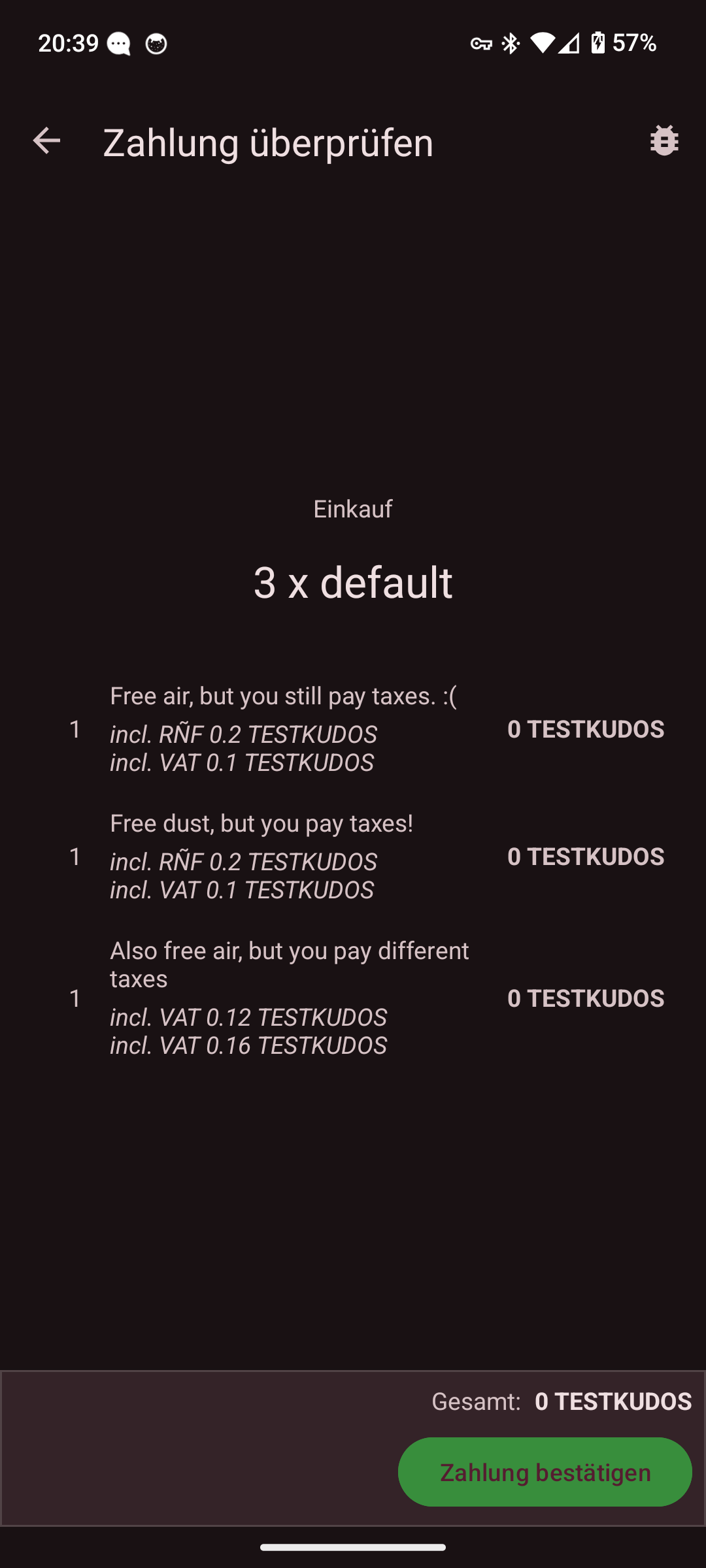The image size is (706, 1568).
Task: Go back from Zahlung überprüfen
Action: click(46, 141)
